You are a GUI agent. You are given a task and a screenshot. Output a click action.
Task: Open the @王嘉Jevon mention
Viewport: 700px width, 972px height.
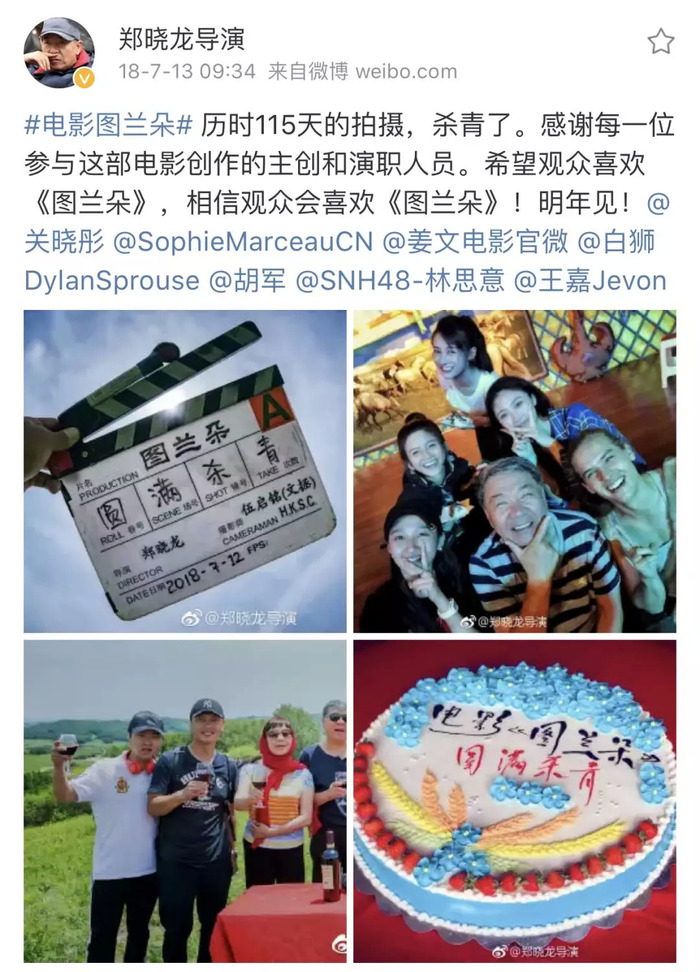(x=589, y=280)
